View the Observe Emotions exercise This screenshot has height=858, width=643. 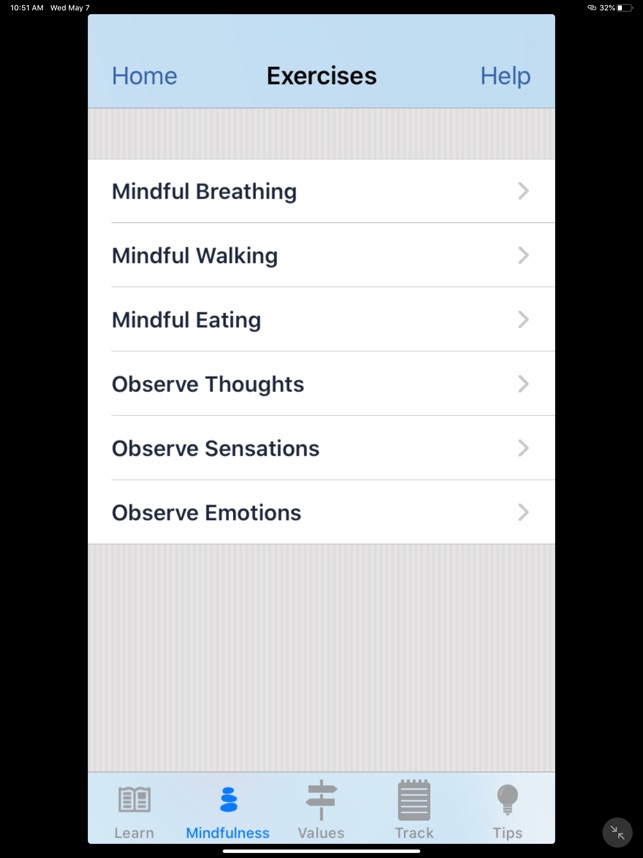click(x=320, y=512)
